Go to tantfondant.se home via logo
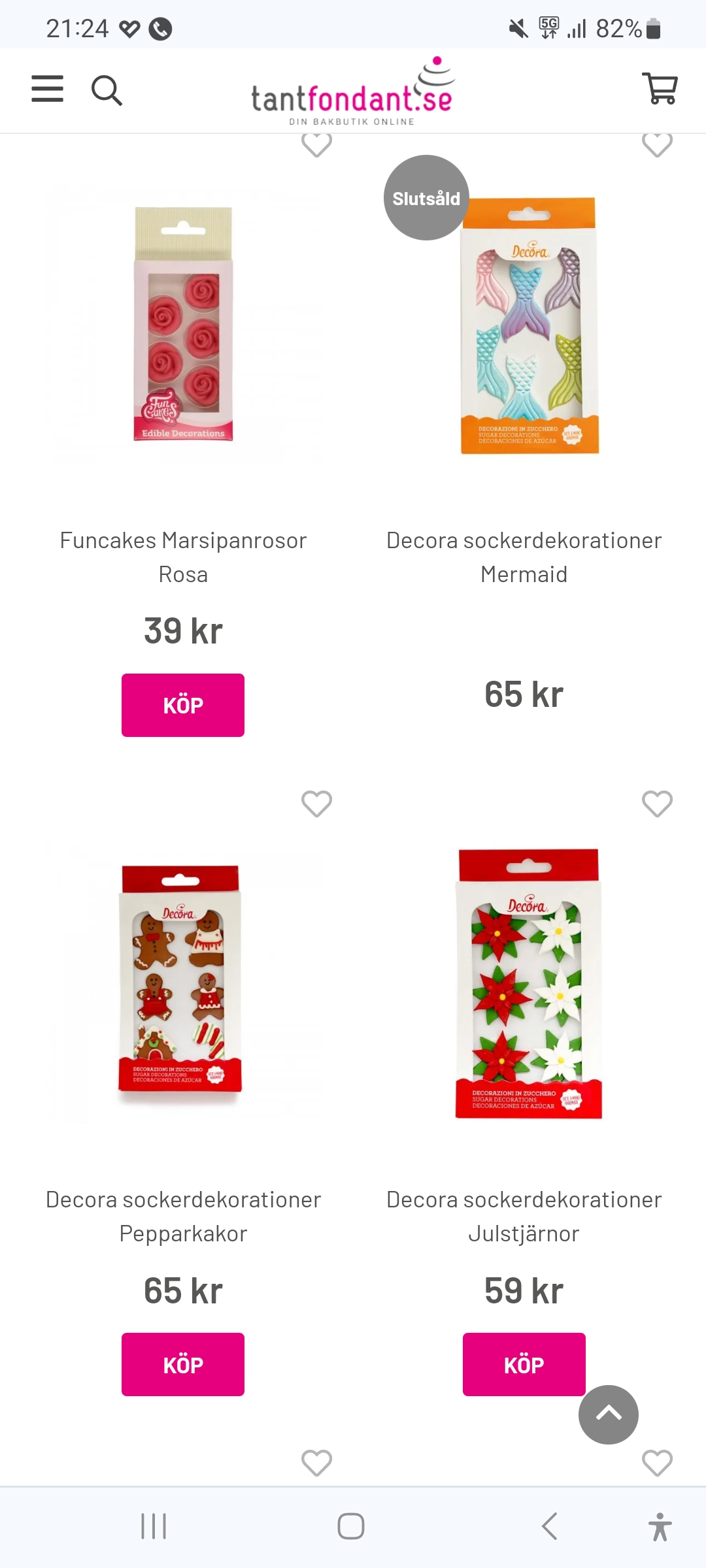The height and width of the screenshot is (1568, 706). click(x=352, y=92)
